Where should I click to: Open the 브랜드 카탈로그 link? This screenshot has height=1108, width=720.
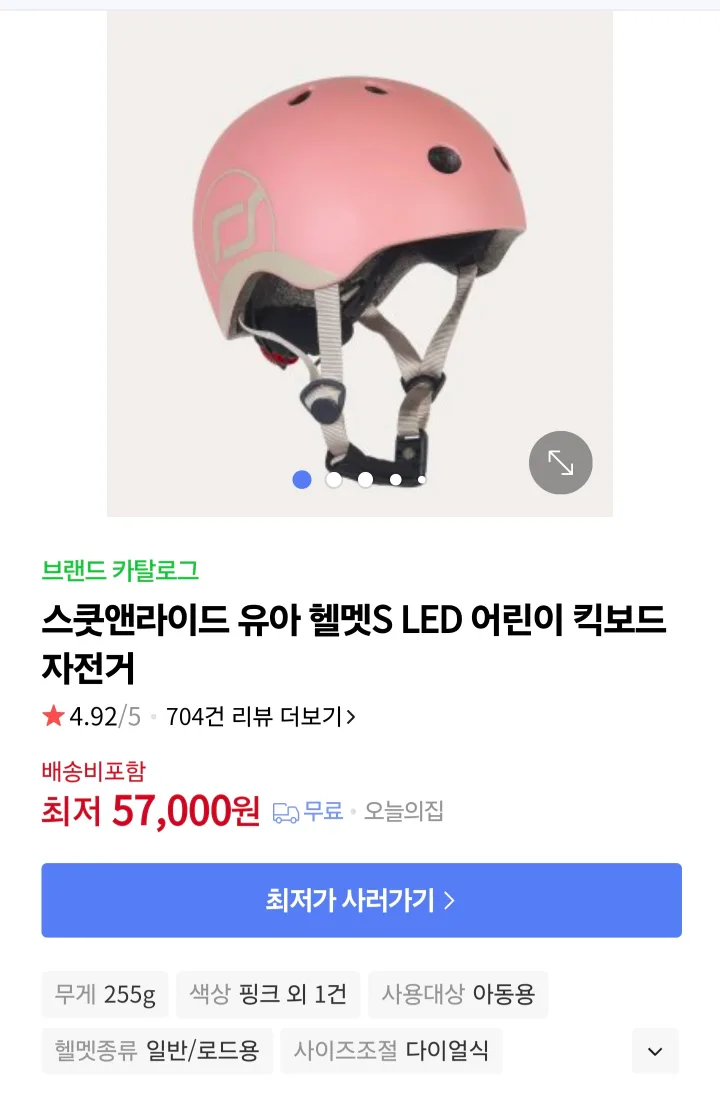[x=120, y=571]
